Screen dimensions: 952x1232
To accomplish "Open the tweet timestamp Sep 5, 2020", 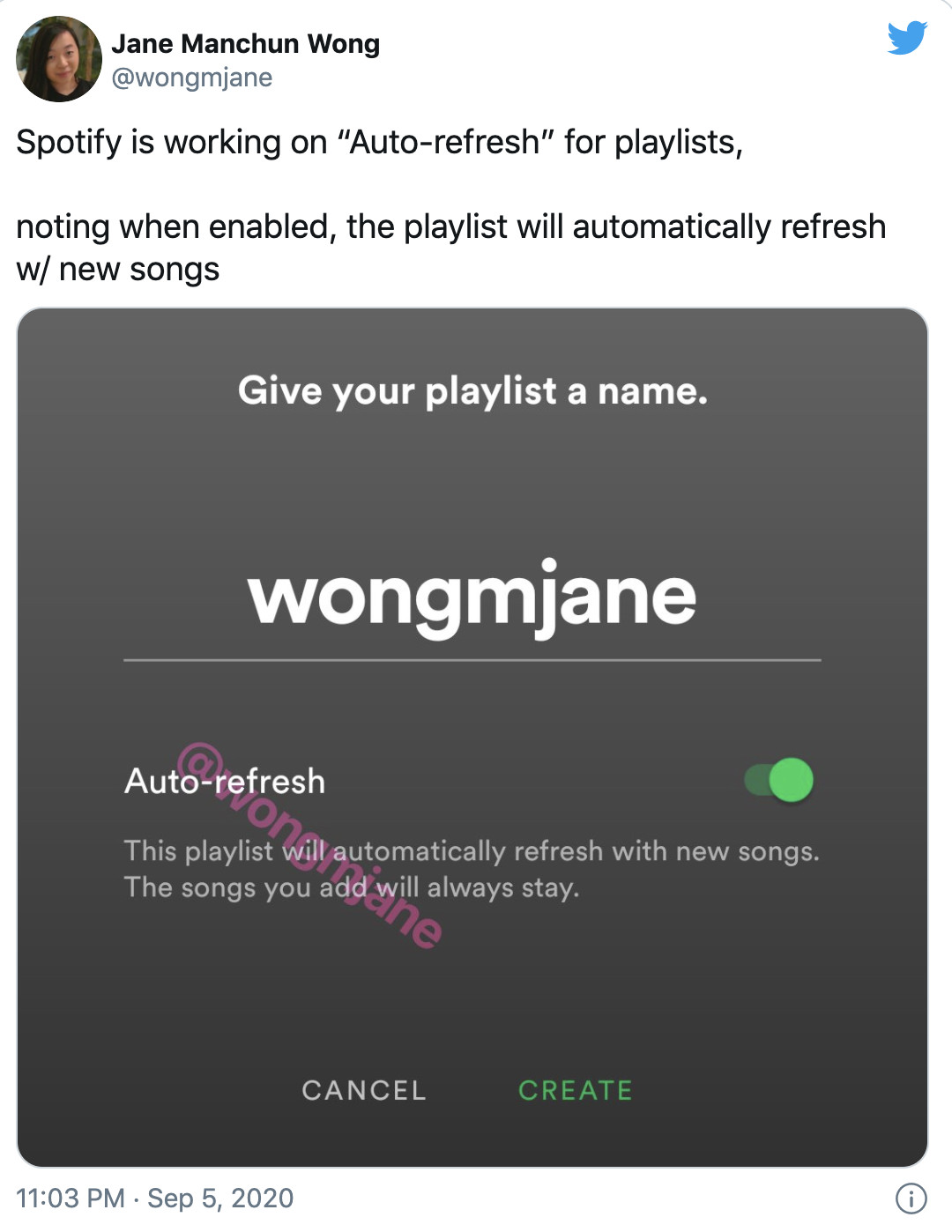I will 155,1198.
